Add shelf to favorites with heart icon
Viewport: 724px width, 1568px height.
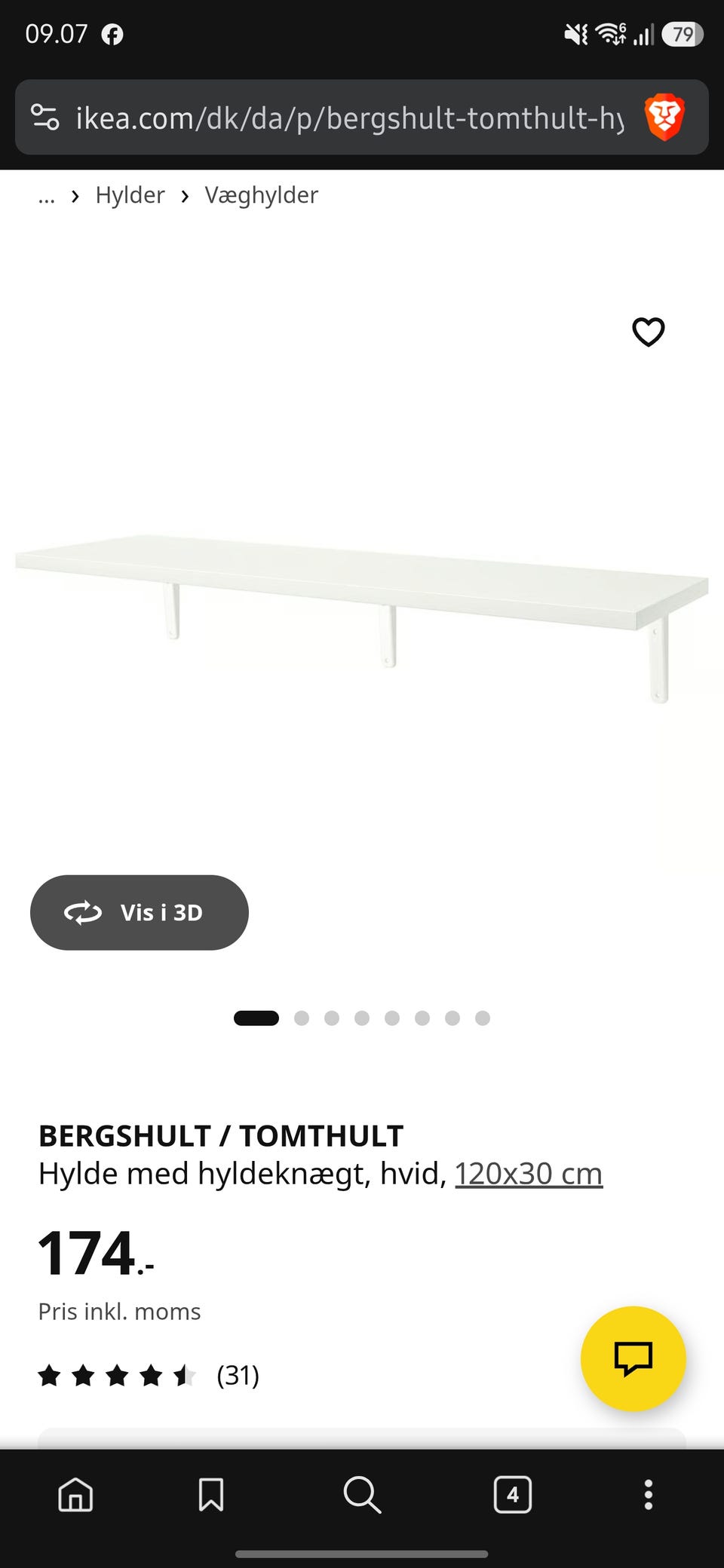pyautogui.click(x=648, y=332)
